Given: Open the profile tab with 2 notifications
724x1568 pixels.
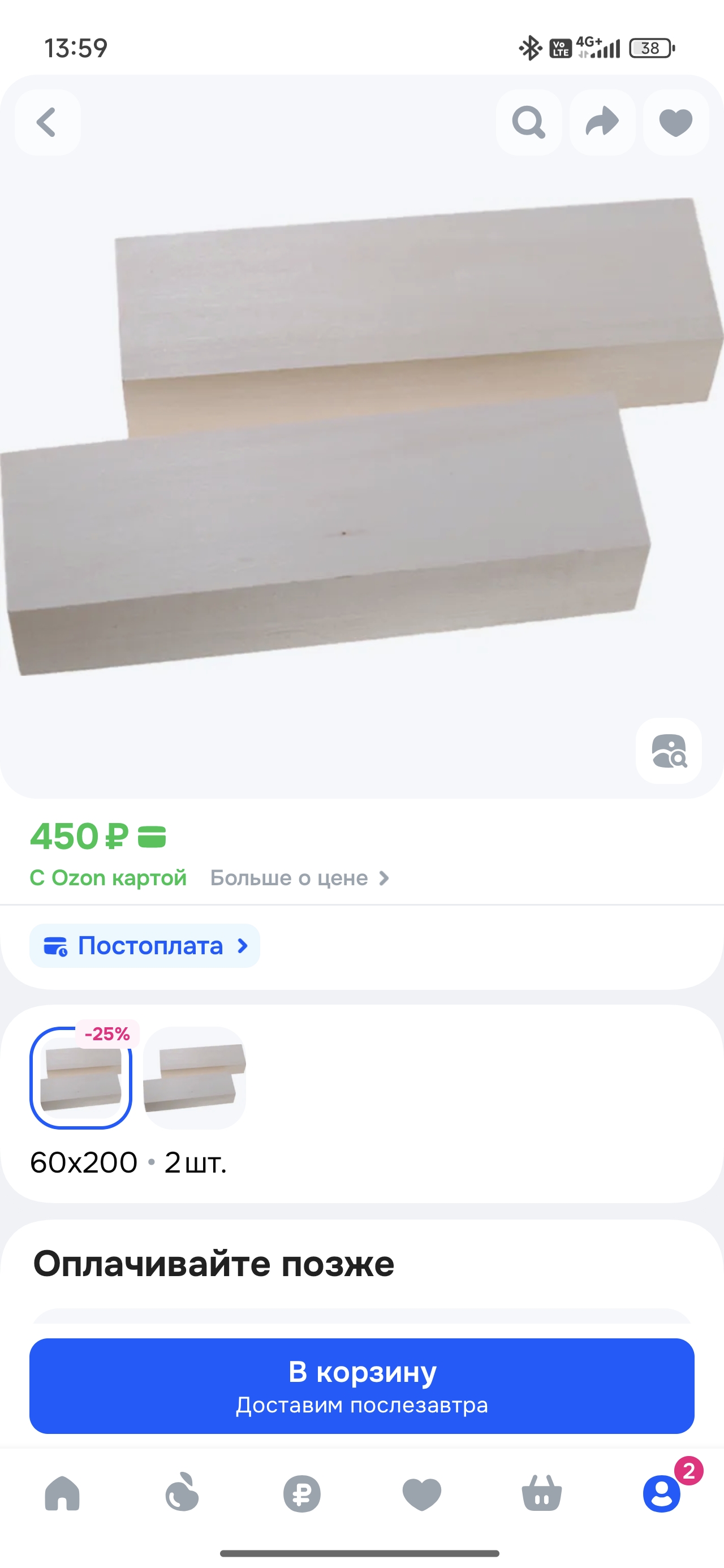Looking at the screenshot, I should 662,1494.
